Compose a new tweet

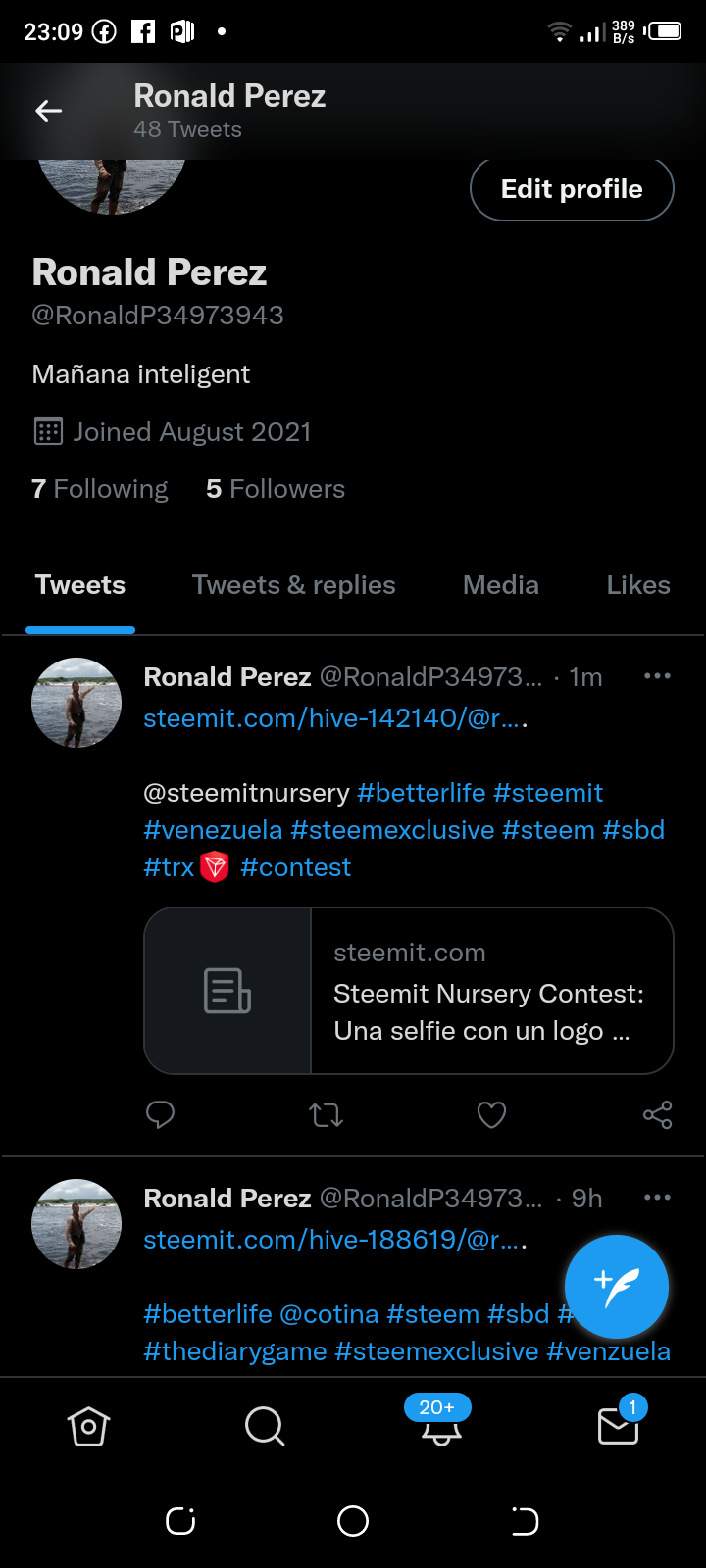(x=616, y=1287)
